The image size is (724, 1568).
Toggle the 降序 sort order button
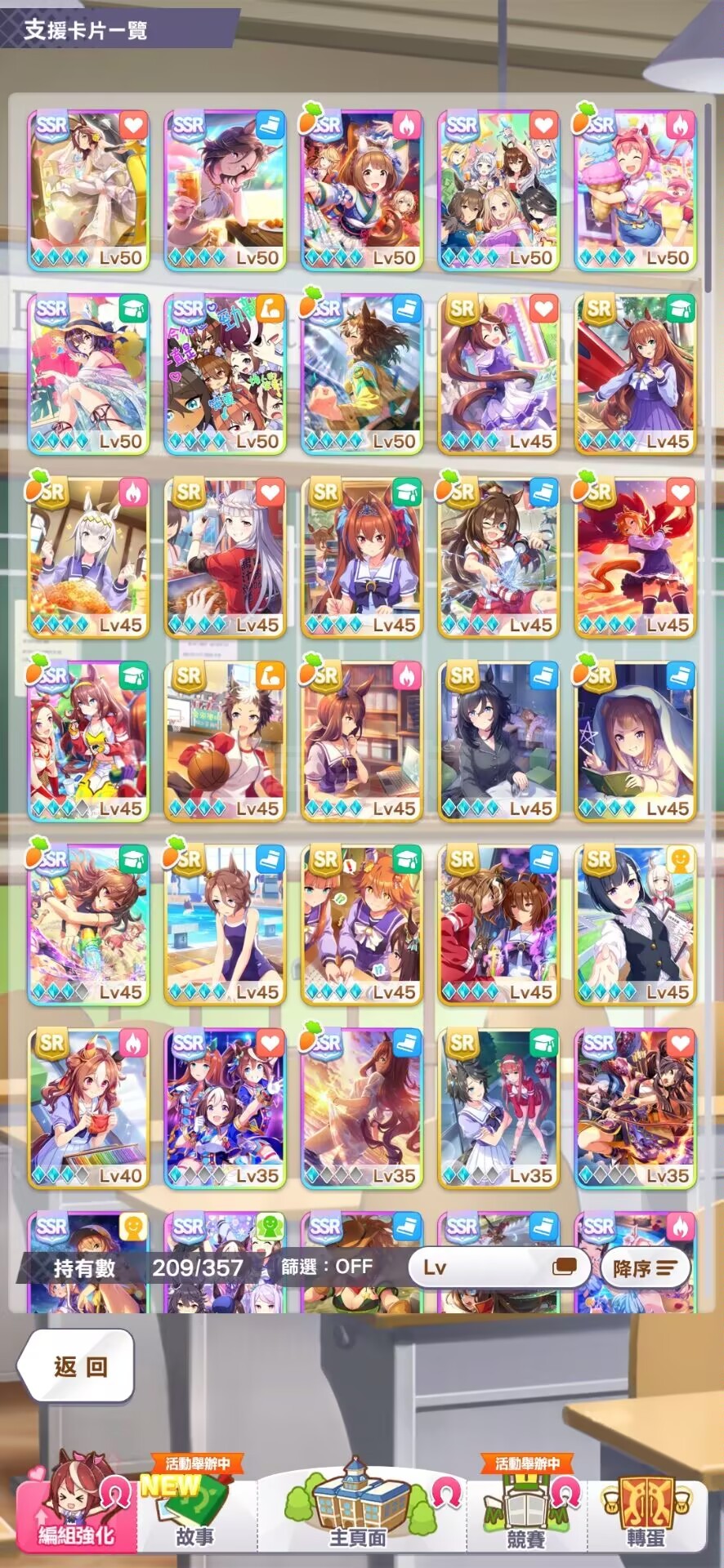point(645,1268)
